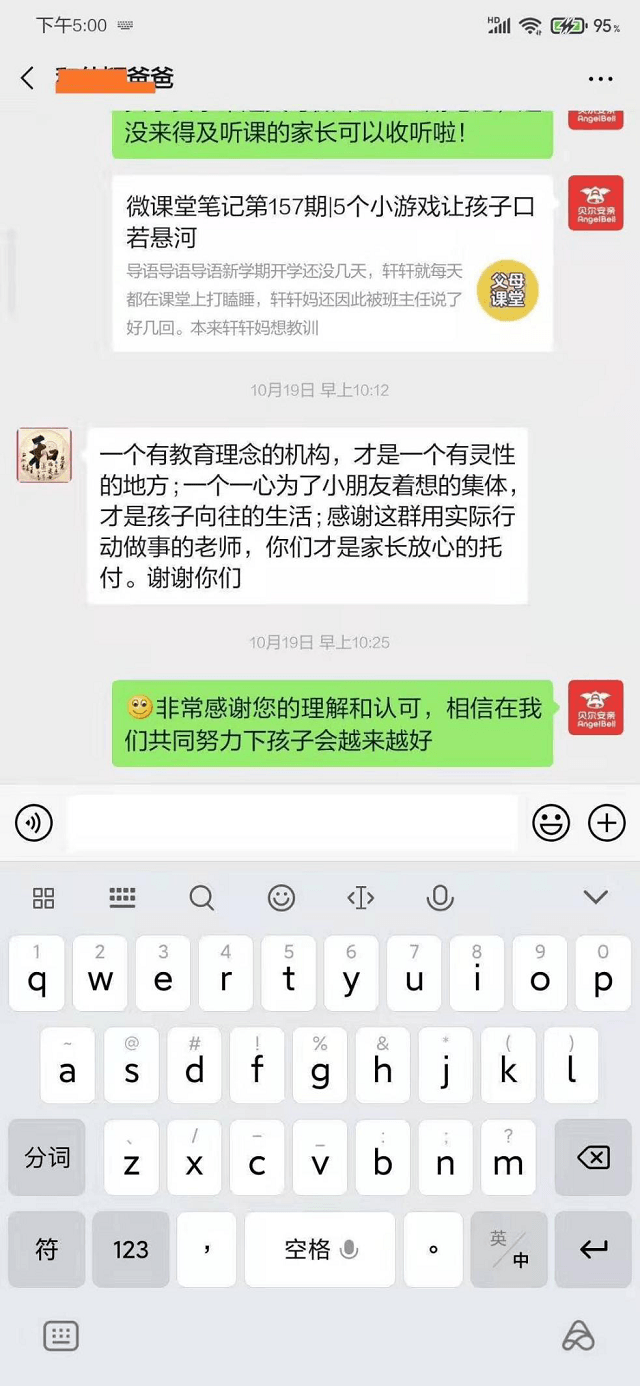Open the plus attachments menu

click(607, 823)
